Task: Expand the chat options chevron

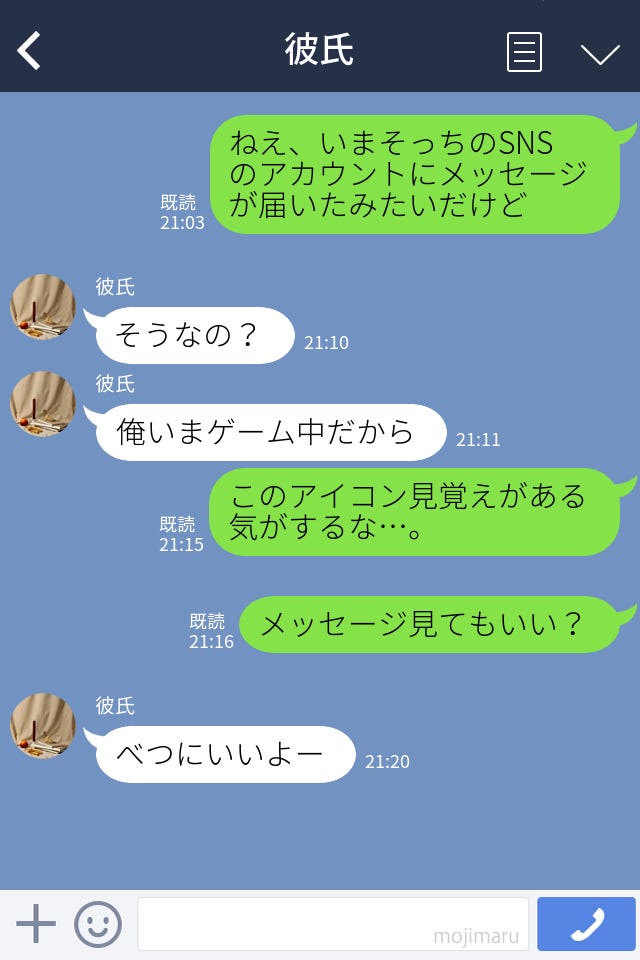Action: pyautogui.click(x=600, y=54)
